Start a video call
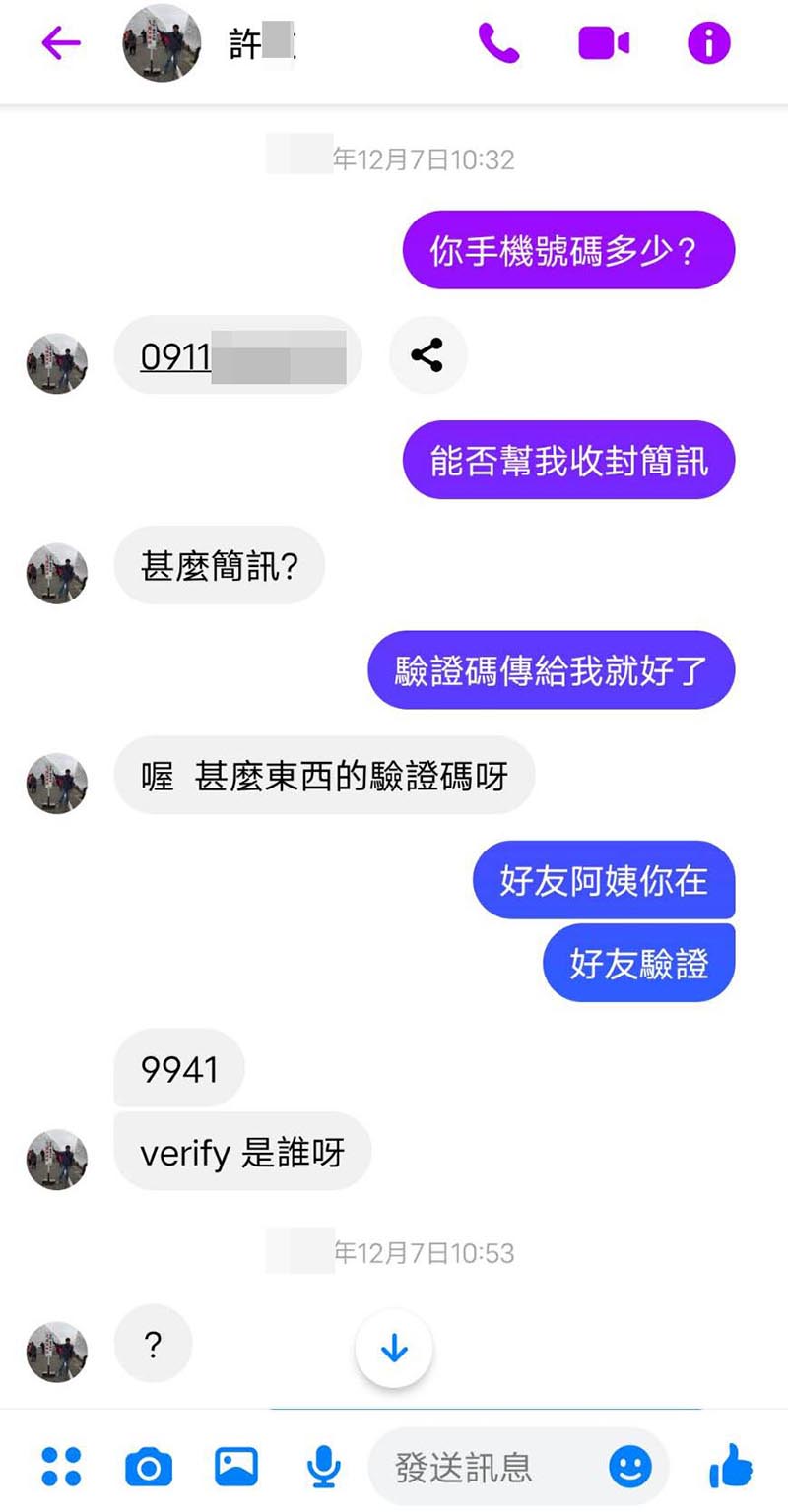This screenshot has width=788, height=1512. click(x=603, y=43)
